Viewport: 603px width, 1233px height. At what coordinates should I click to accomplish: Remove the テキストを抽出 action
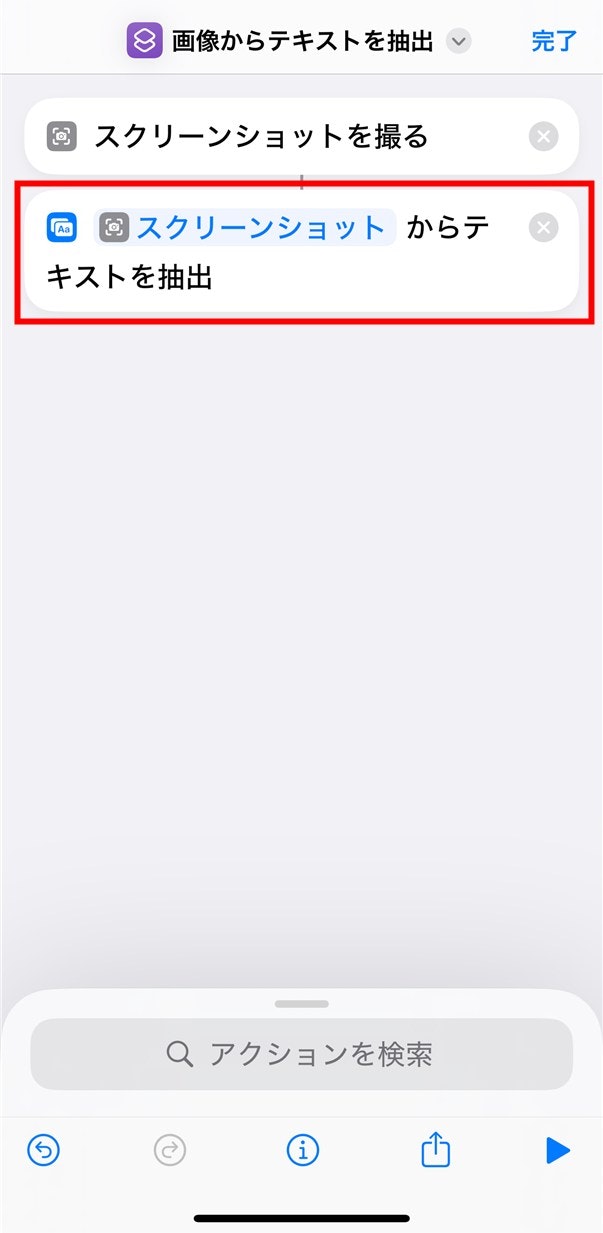click(x=543, y=228)
